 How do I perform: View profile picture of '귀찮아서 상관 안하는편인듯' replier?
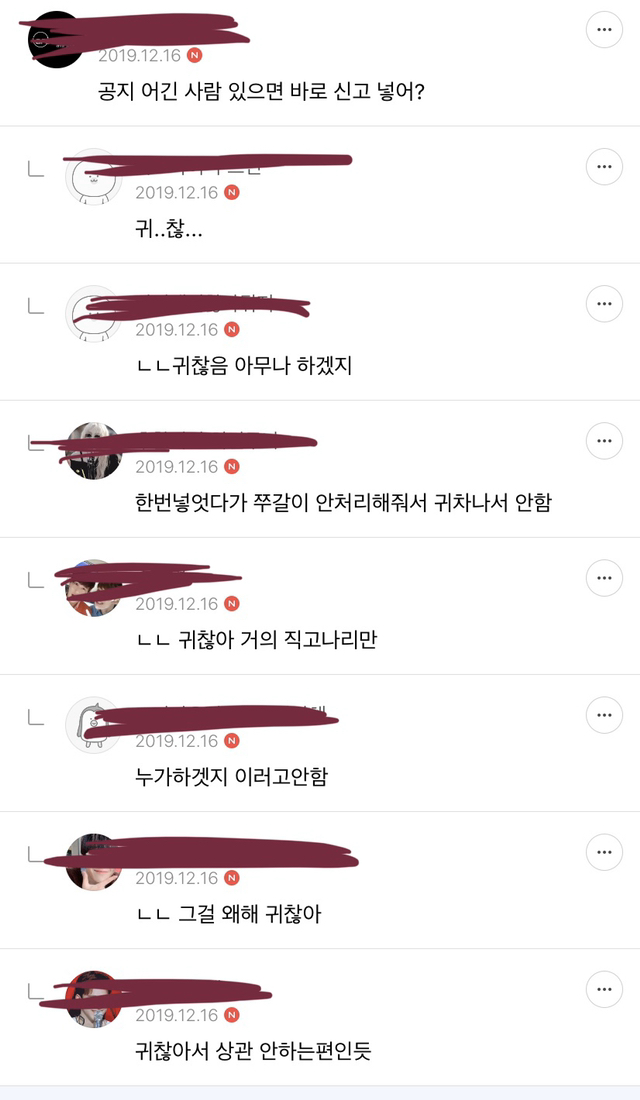coord(93,998)
